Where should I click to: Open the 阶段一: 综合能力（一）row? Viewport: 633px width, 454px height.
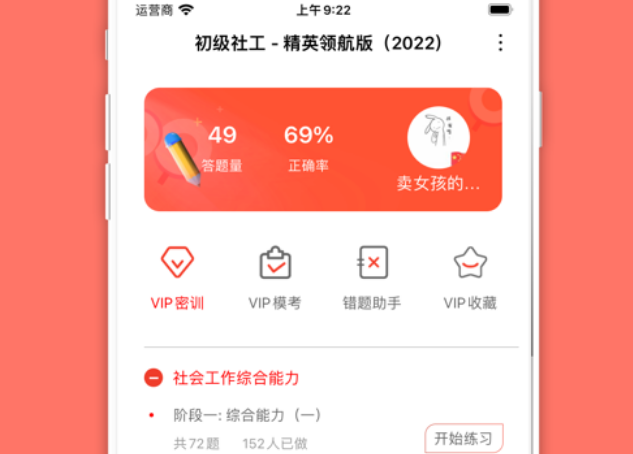click(x=248, y=415)
